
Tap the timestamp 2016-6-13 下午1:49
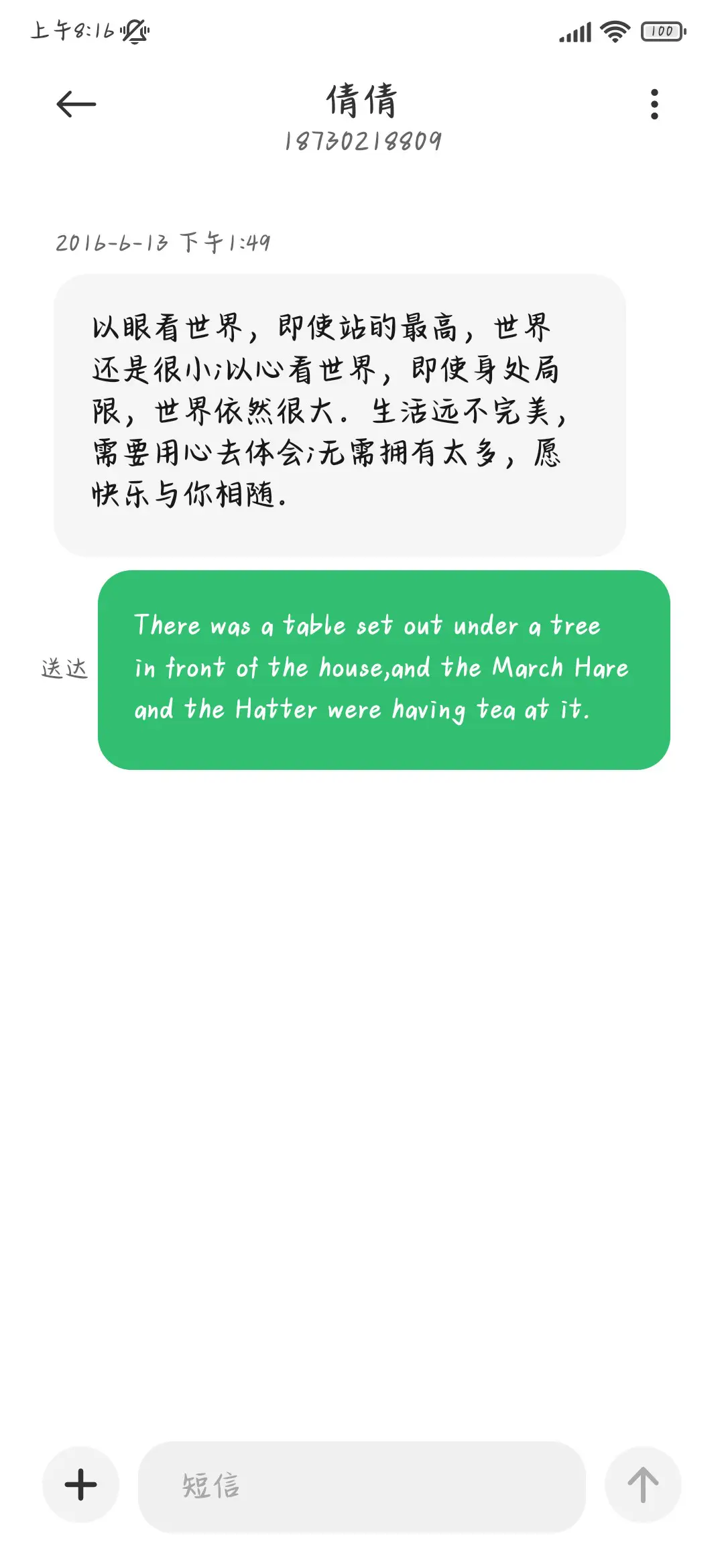pos(164,243)
